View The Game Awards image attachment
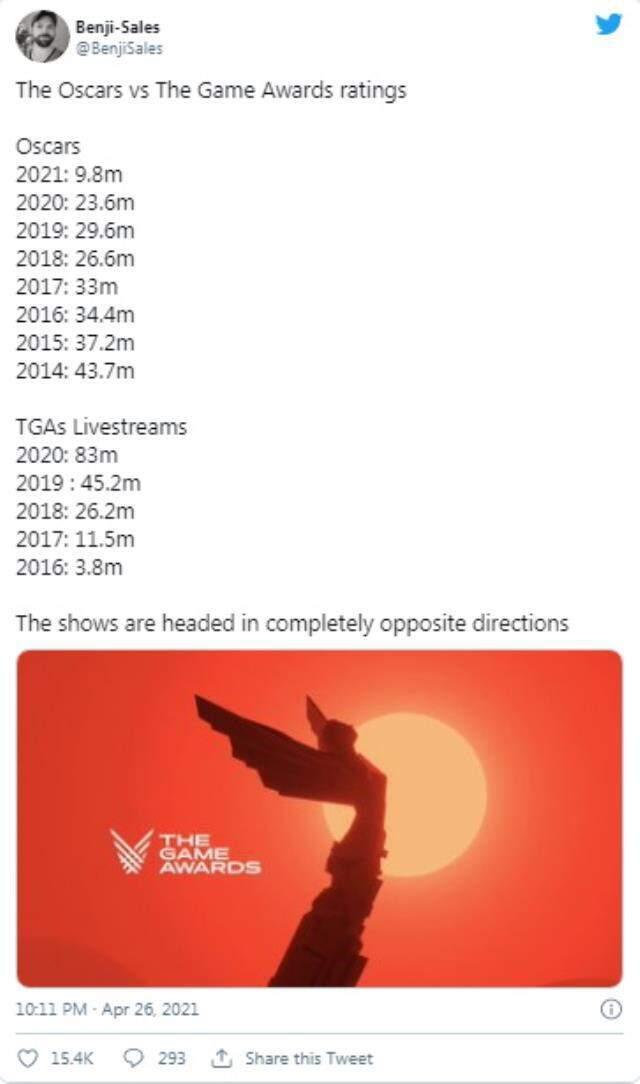The width and height of the screenshot is (640, 1084). click(x=319, y=818)
